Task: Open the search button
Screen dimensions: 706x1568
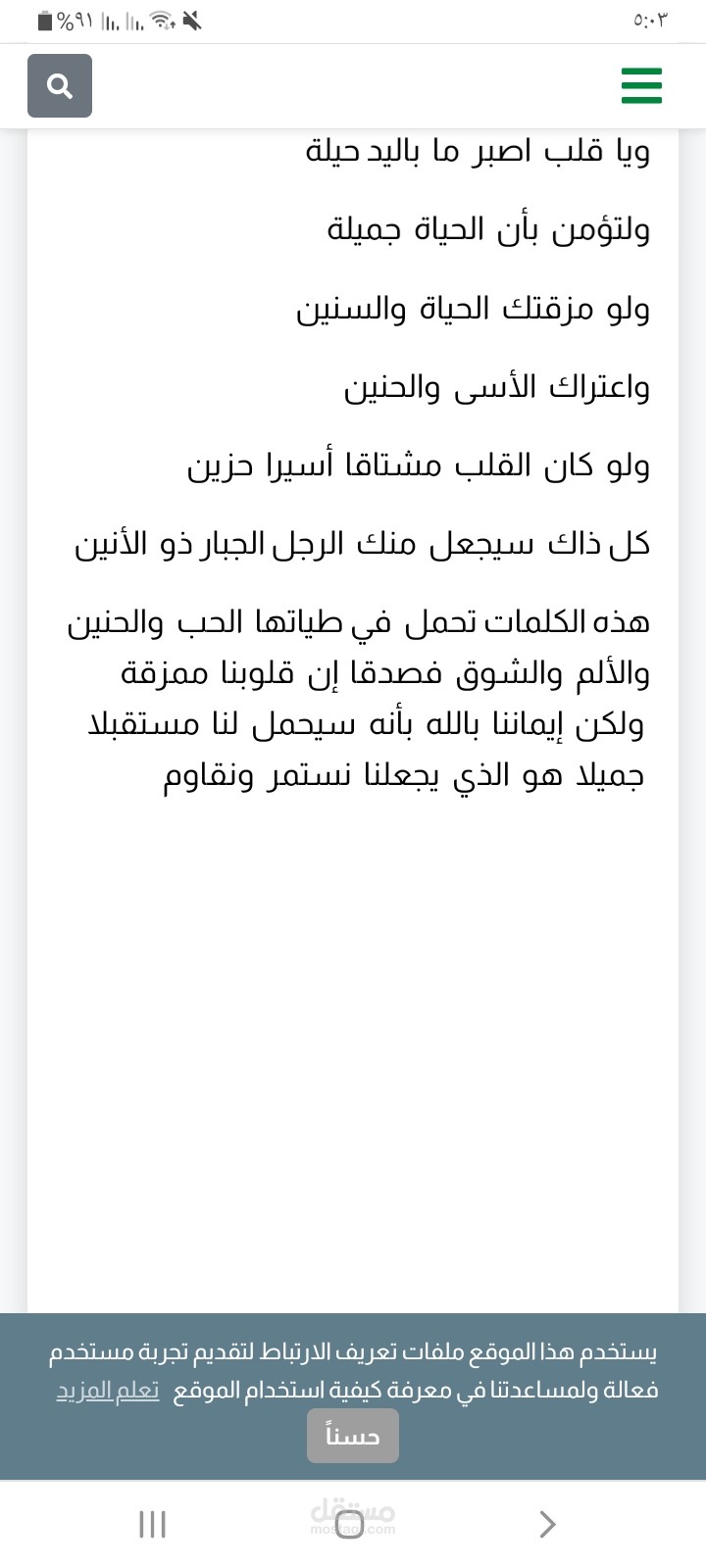Action: 60,86
